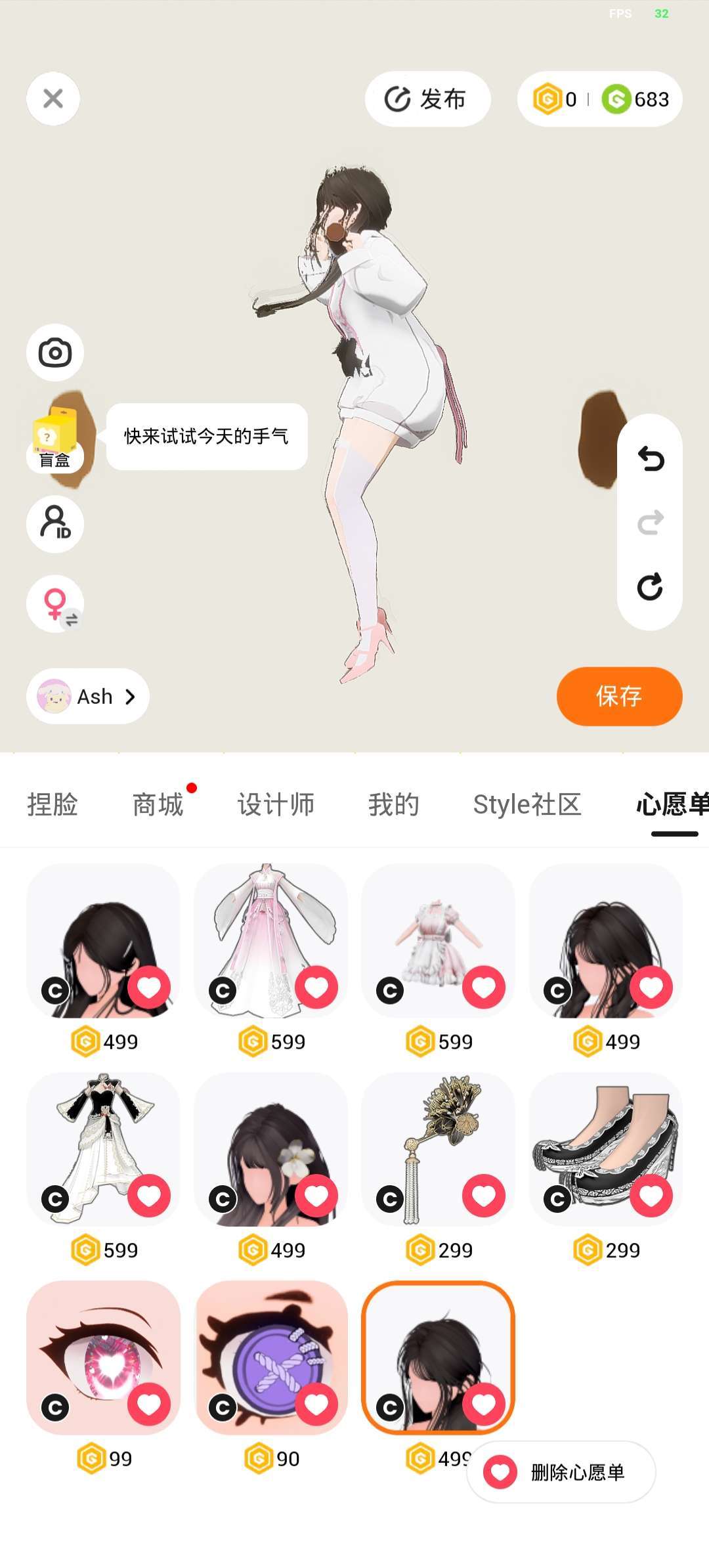Open the camera to snap avatar

[55, 353]
